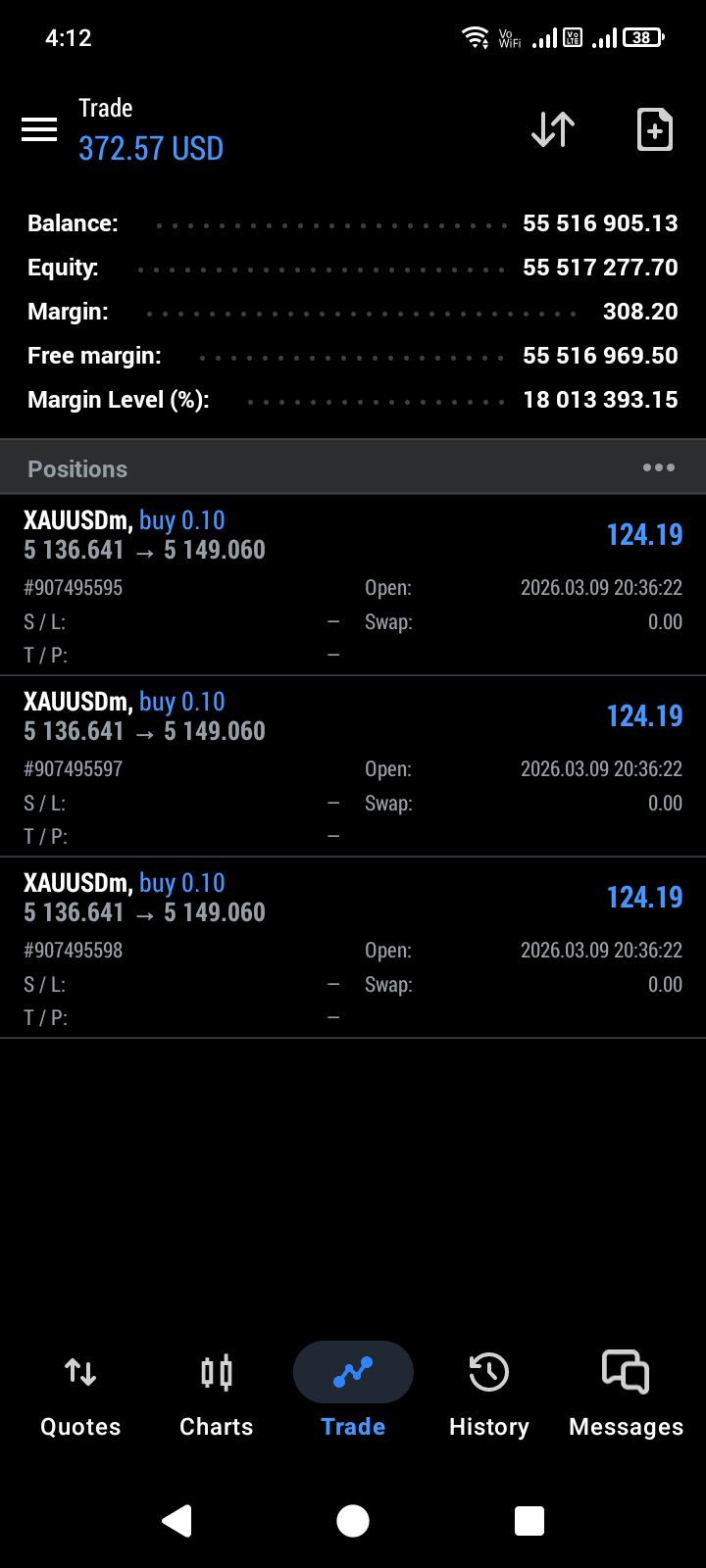Tap the sort positions arrows icon
This screenshot has height=1568, width=706.
click(x=553, y=129)
